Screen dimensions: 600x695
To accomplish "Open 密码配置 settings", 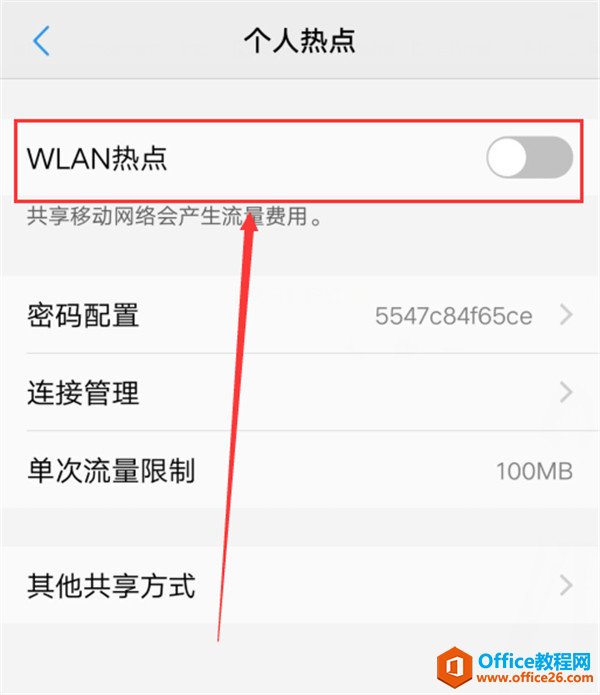I will coord(300,316).
